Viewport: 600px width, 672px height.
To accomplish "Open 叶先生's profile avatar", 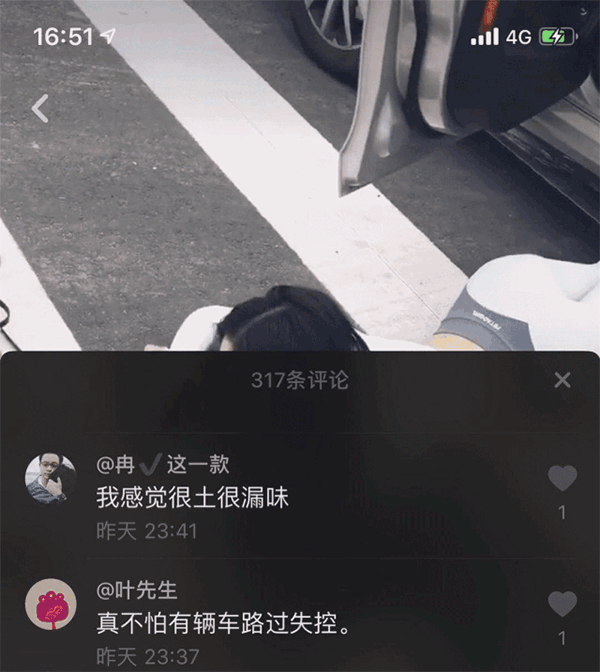I will [x=50, y=605].
